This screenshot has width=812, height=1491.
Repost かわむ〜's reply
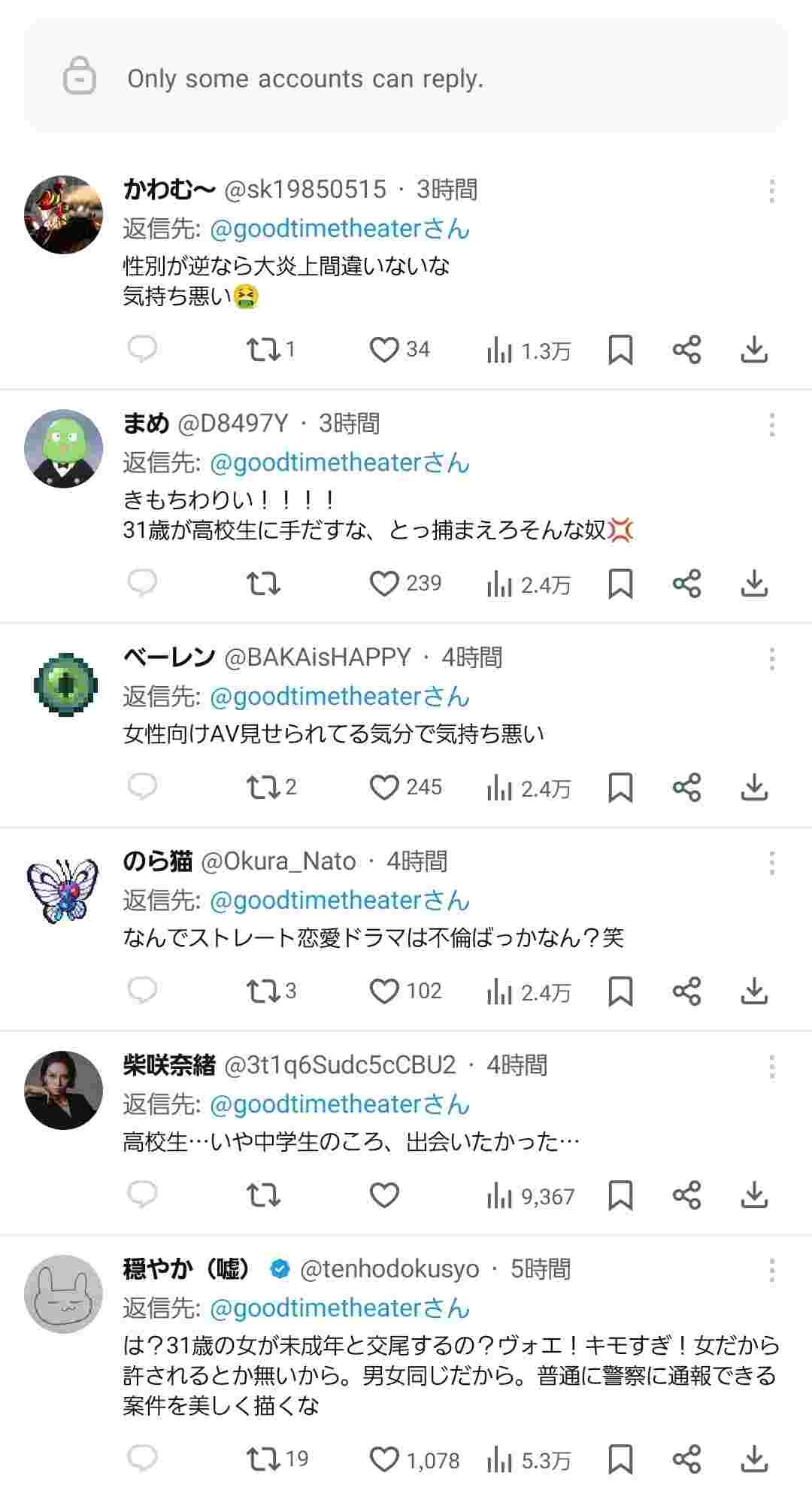coord(263,350)
